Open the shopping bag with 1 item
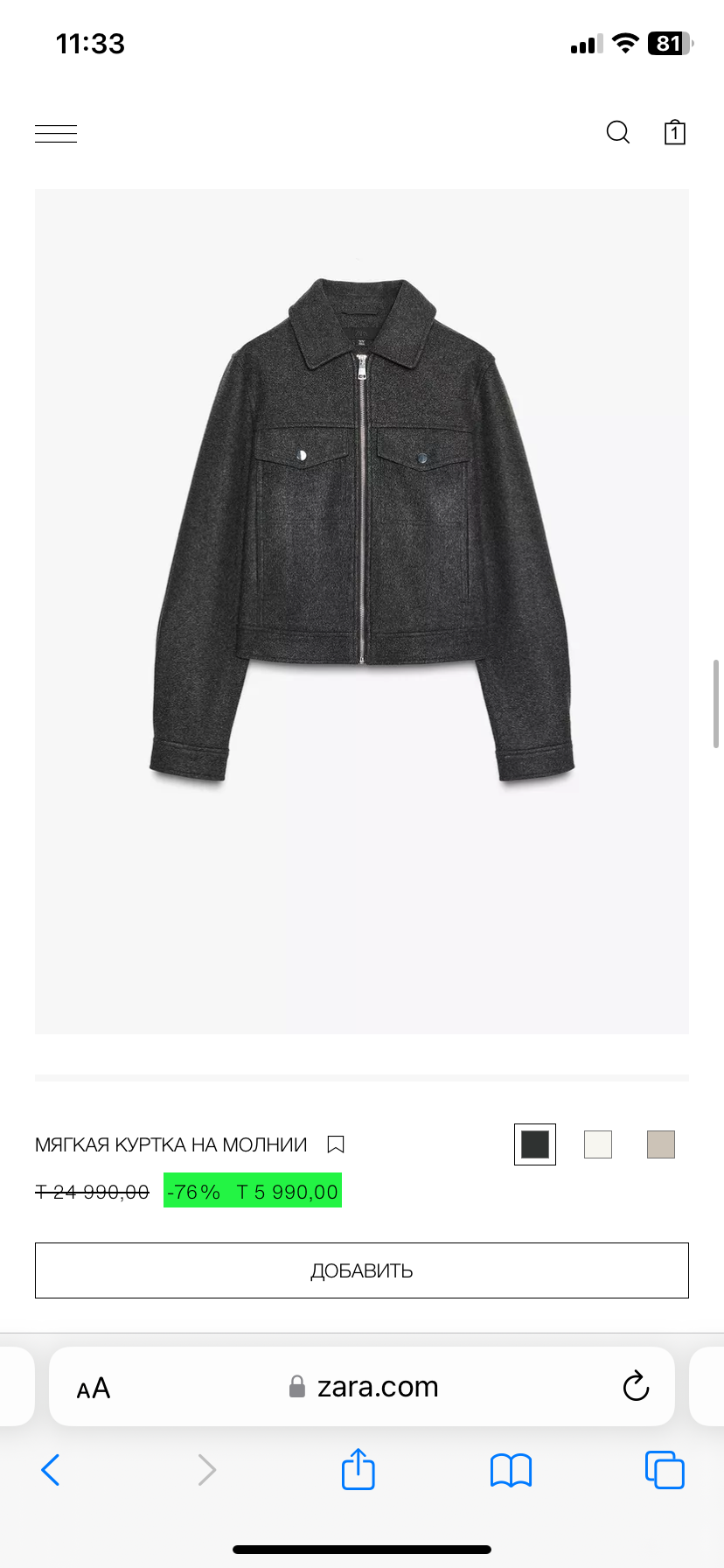 [674, 132]
